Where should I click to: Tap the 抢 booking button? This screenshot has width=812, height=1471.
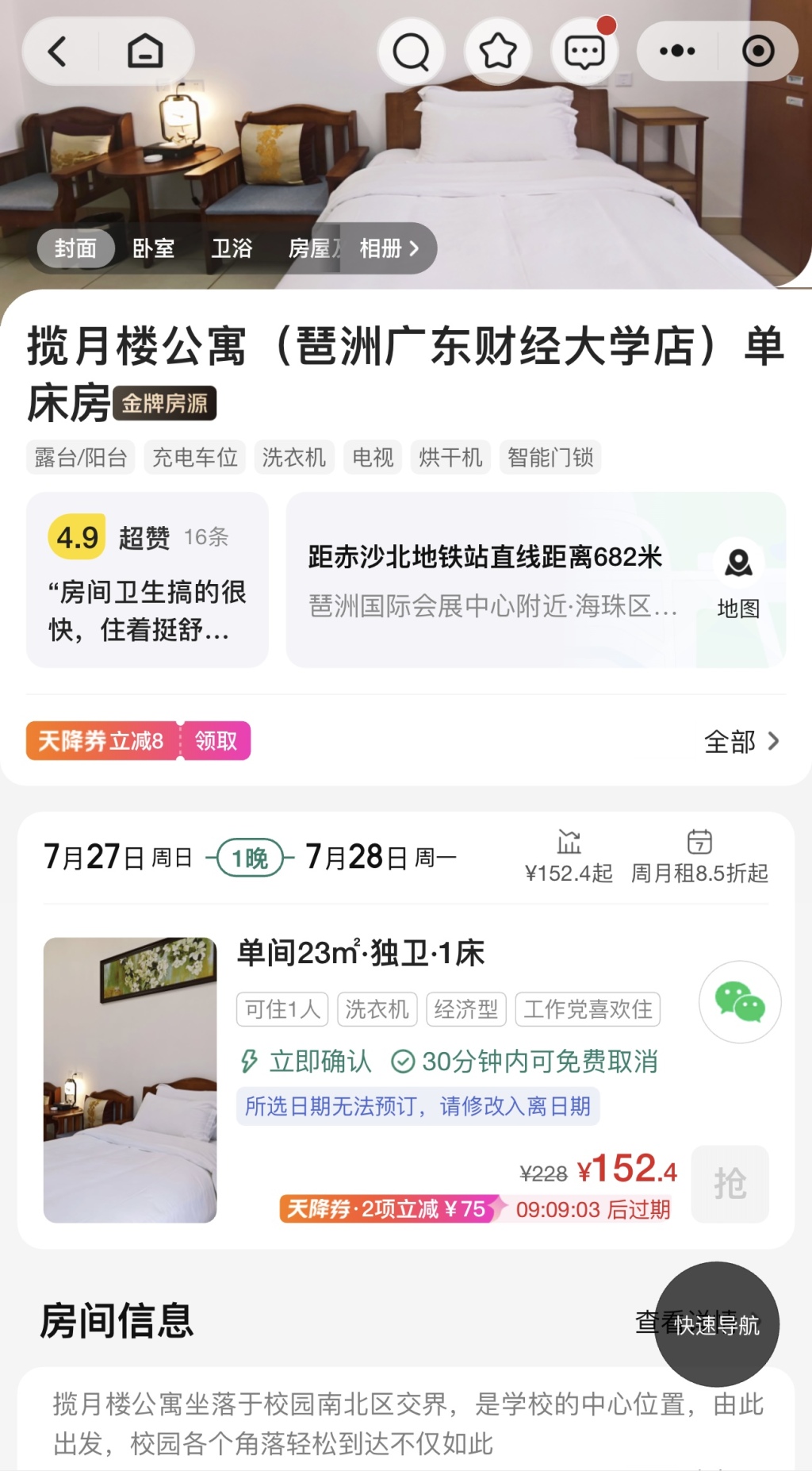pos(730,1184)
